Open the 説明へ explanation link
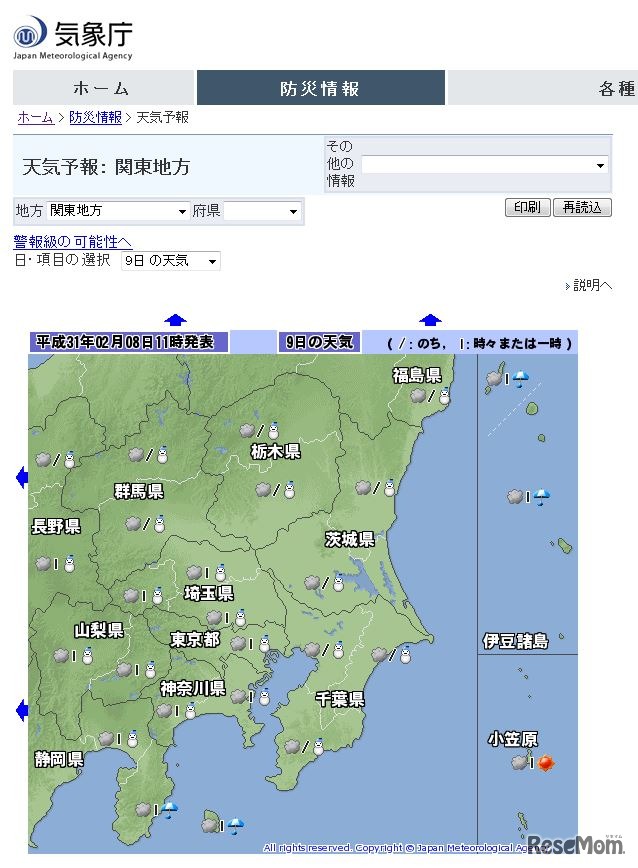The width and height of the screenshot is (638, 868). 592,285
